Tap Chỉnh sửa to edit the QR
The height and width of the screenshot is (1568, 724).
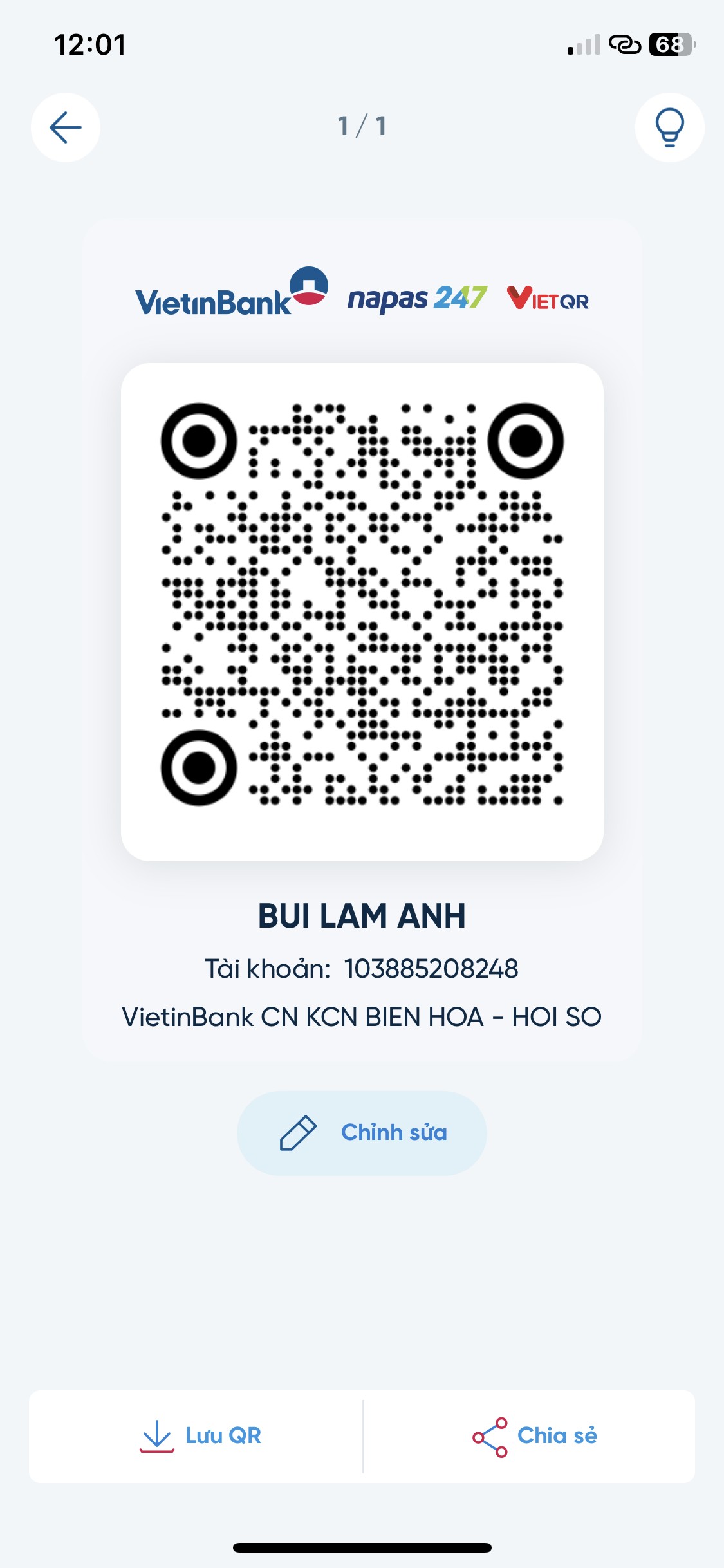click(x=362, y=1133)
